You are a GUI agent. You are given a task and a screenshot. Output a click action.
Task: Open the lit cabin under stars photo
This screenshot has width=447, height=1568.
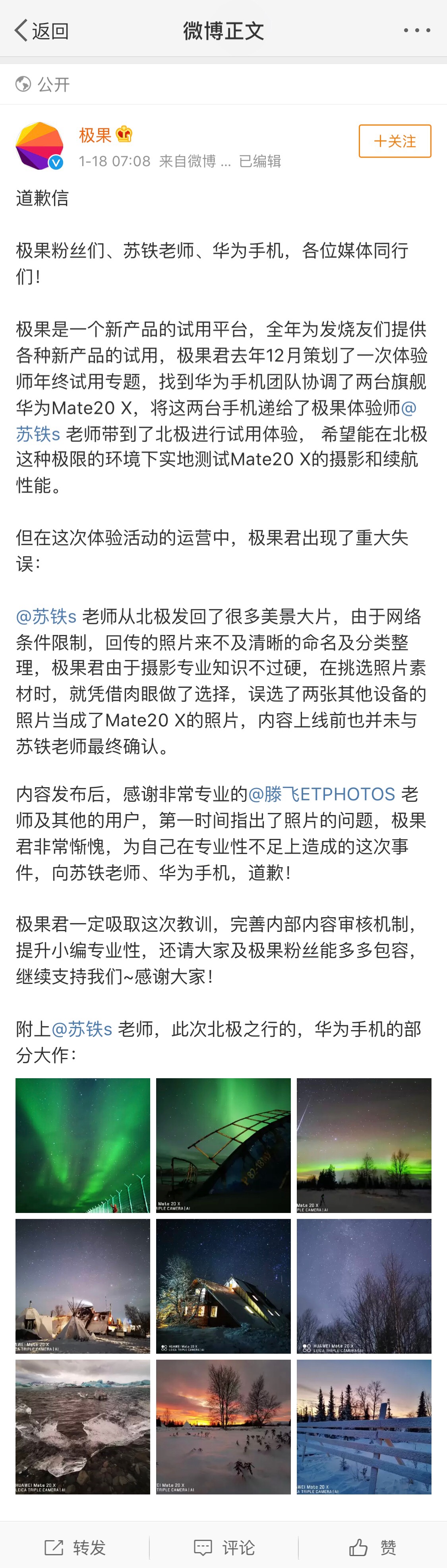click(223, 1286)
